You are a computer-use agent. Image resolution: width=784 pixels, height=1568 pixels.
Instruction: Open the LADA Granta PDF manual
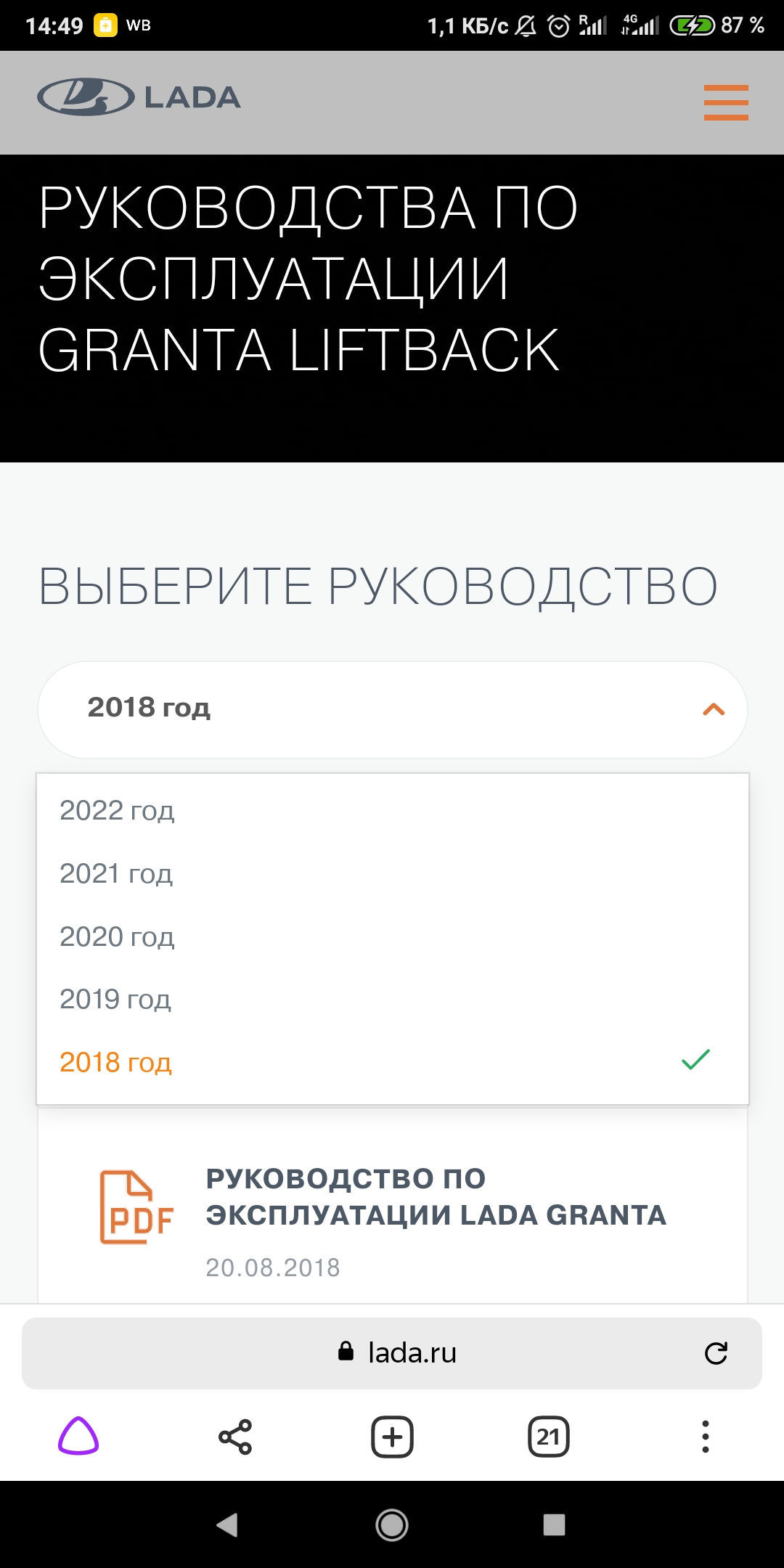436,1198
